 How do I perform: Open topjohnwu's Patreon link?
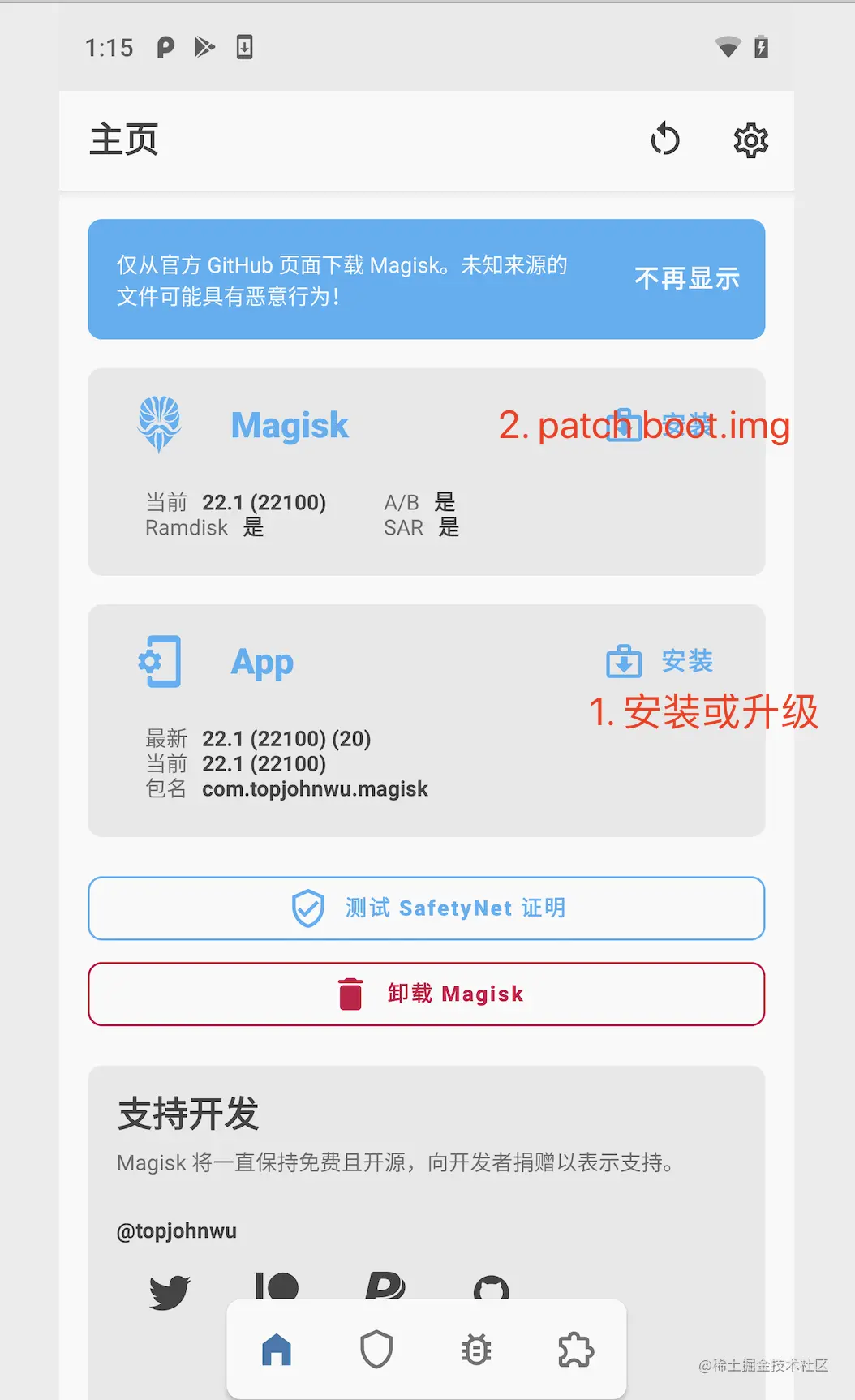point(277,1286)
